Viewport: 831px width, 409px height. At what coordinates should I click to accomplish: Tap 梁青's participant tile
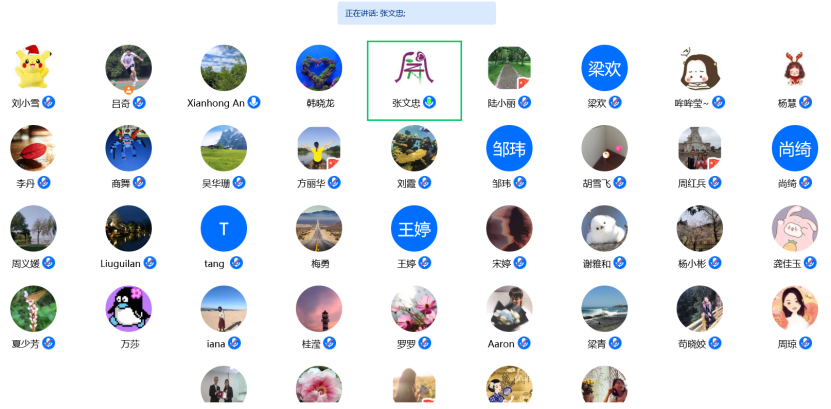click(605, 310)
